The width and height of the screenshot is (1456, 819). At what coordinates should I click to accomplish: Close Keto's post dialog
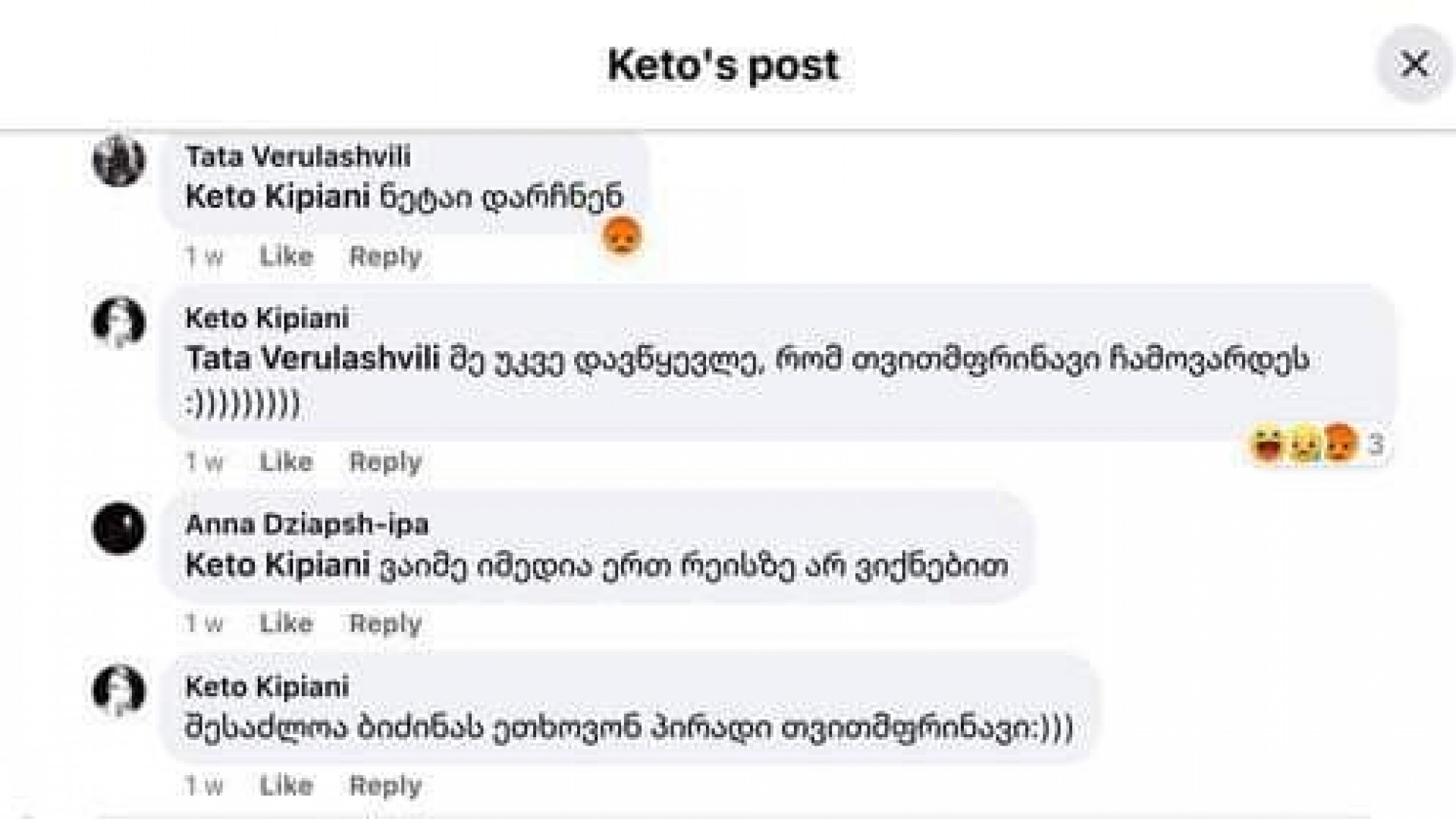click(1414, 64)
